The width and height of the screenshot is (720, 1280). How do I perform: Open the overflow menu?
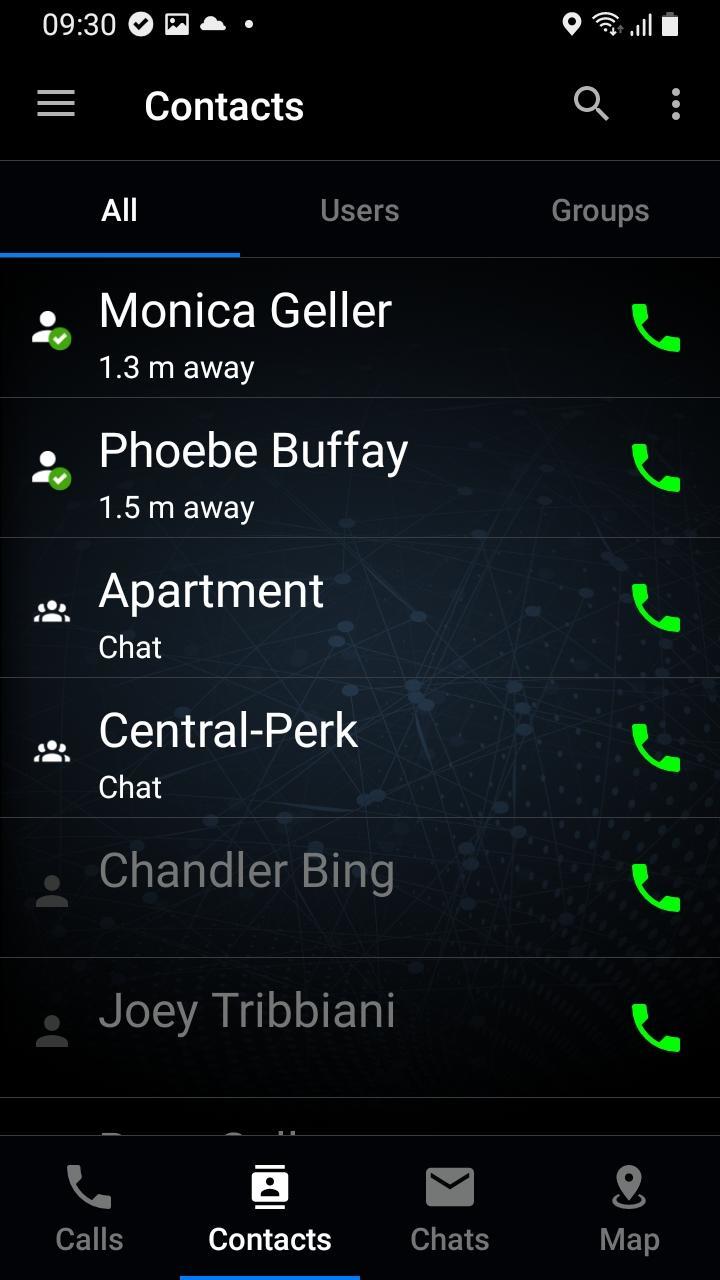(x=676, y=104)
